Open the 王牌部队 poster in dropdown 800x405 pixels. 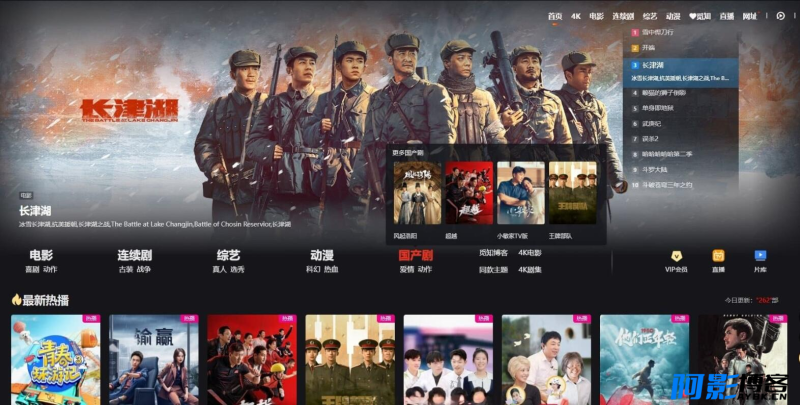click(572, 193)
